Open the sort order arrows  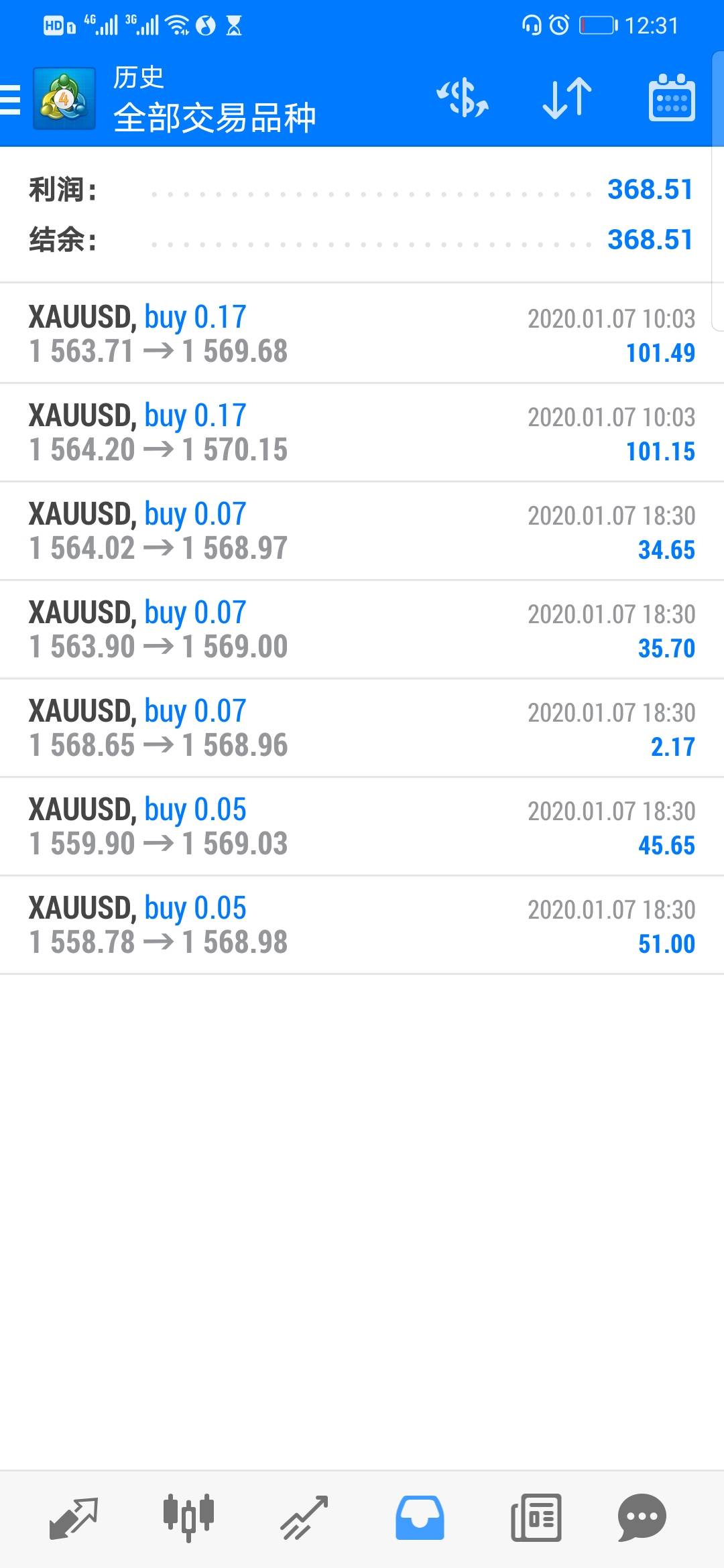pyautogui.click(x=566, y=99)
